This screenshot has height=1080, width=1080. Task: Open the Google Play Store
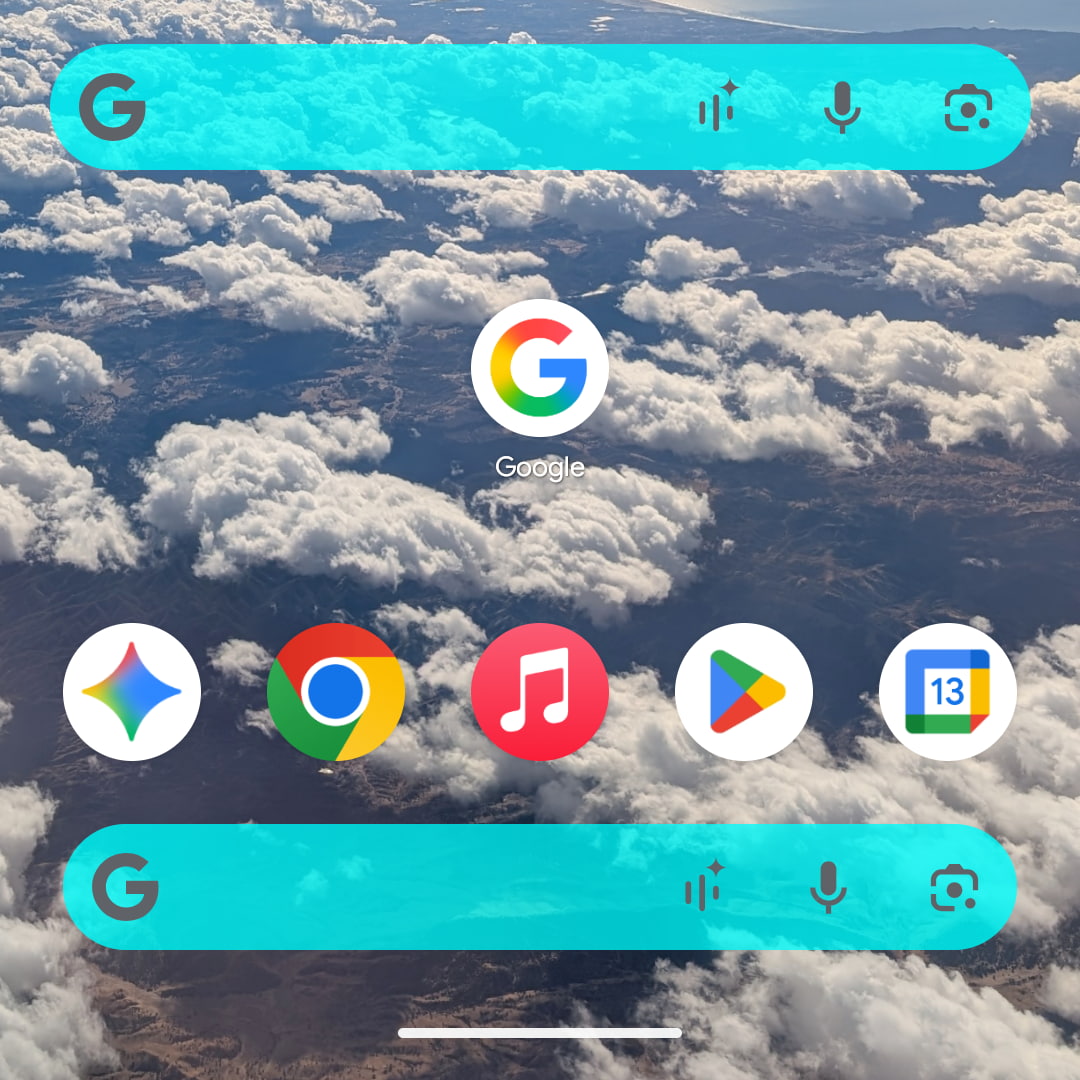point(744,692)
